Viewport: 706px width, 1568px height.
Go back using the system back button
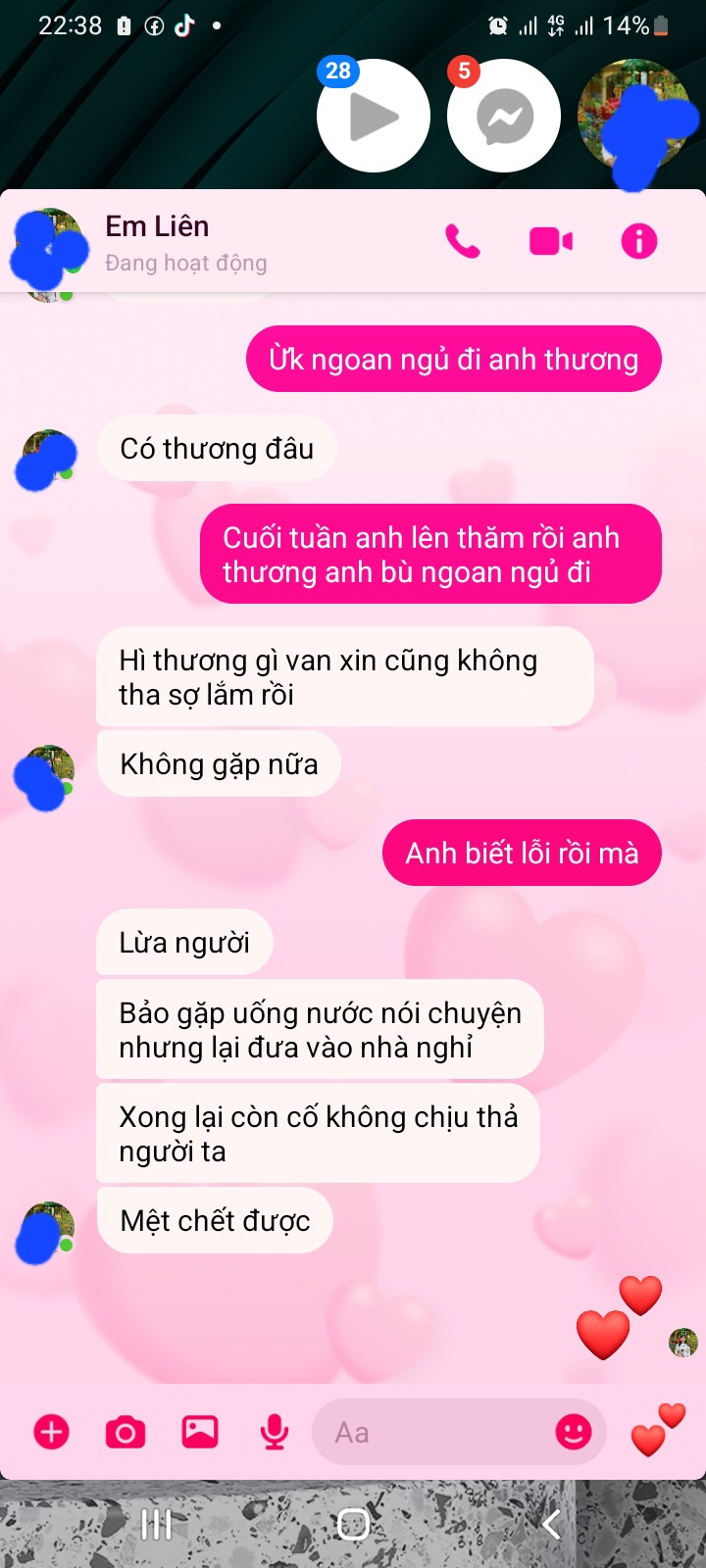click(x=551, y=1524)
